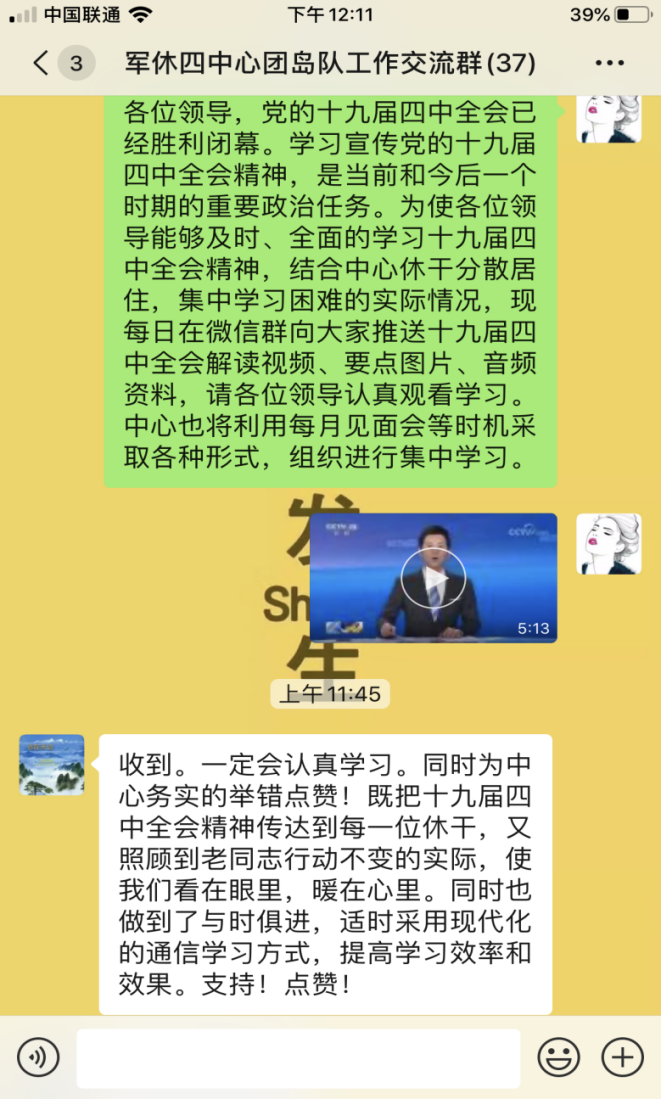Tap the message text field
The width and height of the screenshot is (661, 1099).
(298, 1057)
